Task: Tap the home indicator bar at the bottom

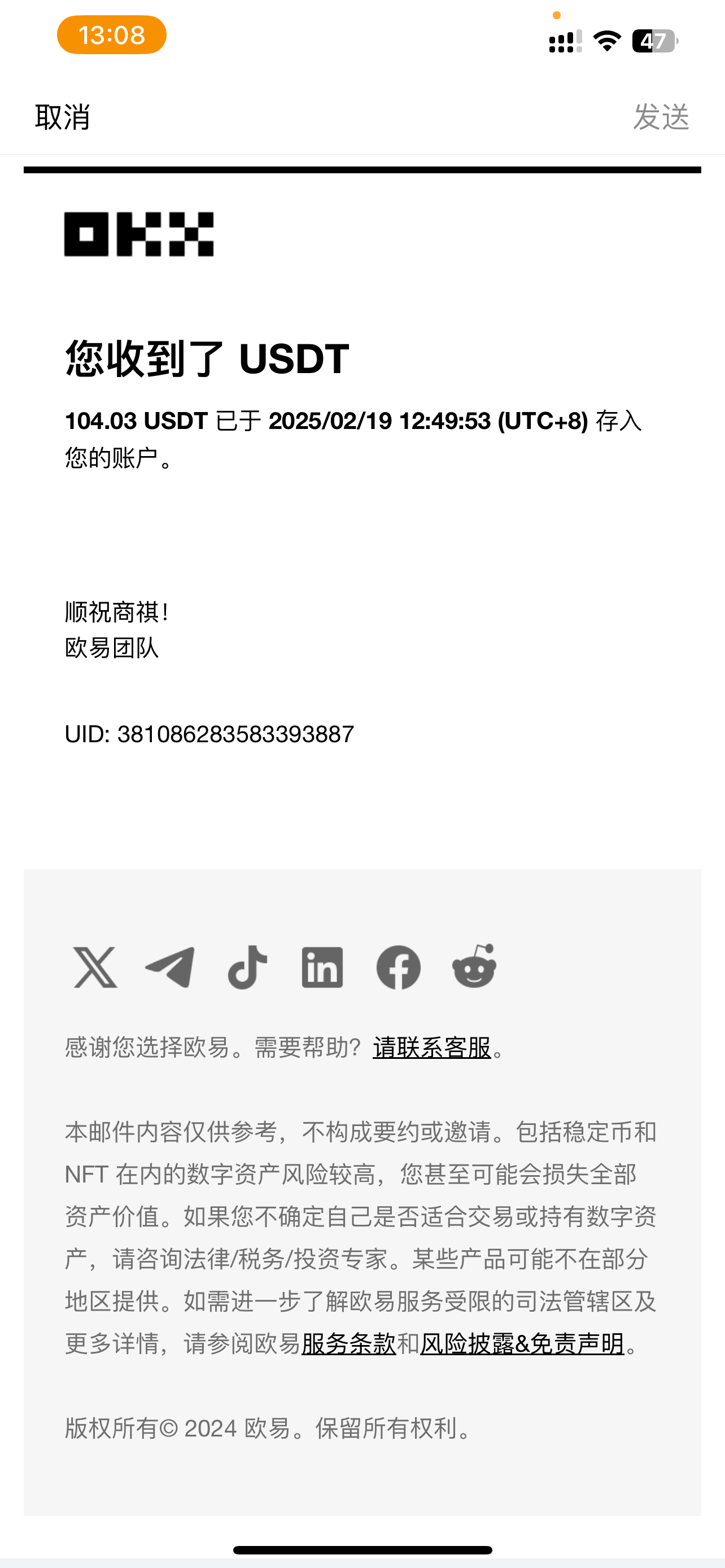Action: [362, 1549]
